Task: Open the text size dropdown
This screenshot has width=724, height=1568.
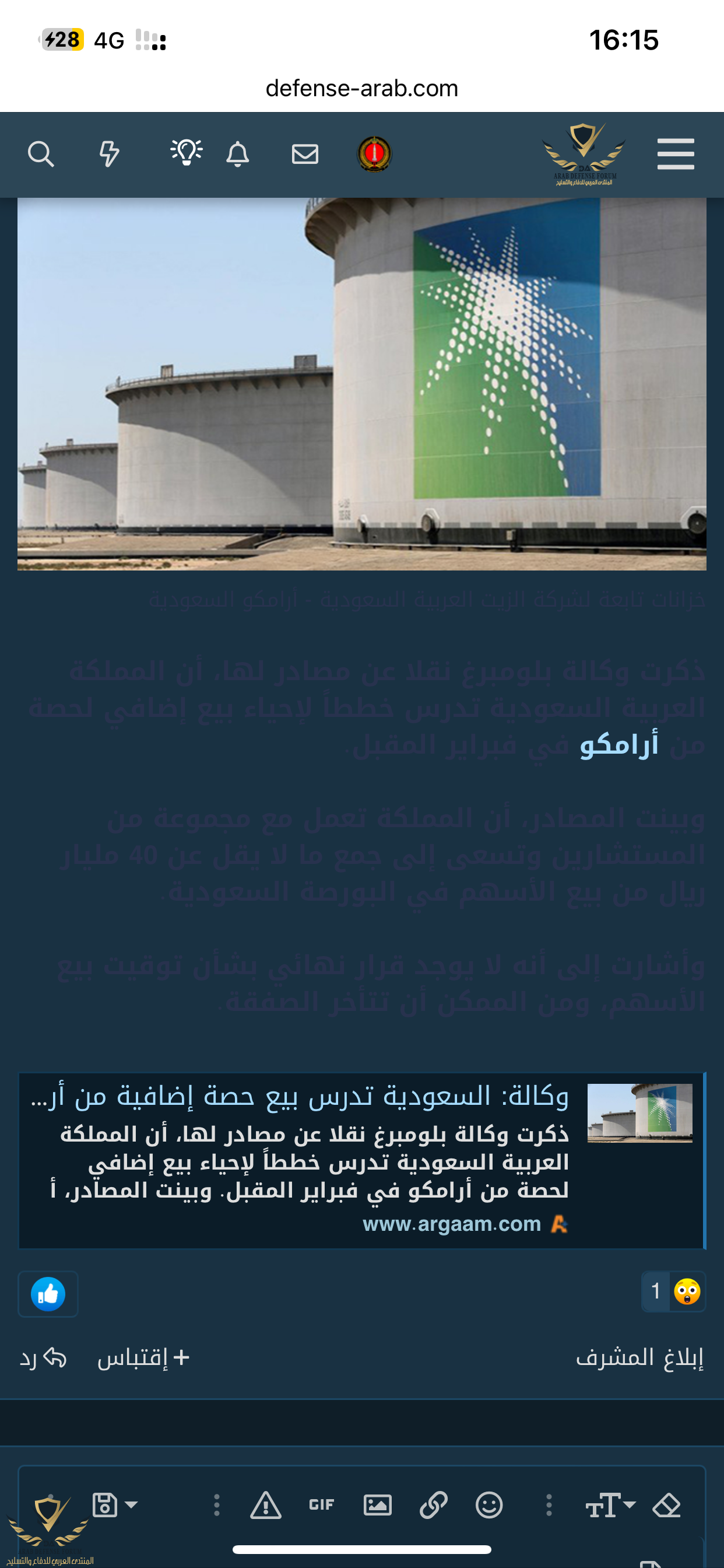Action: point(610,1504)
